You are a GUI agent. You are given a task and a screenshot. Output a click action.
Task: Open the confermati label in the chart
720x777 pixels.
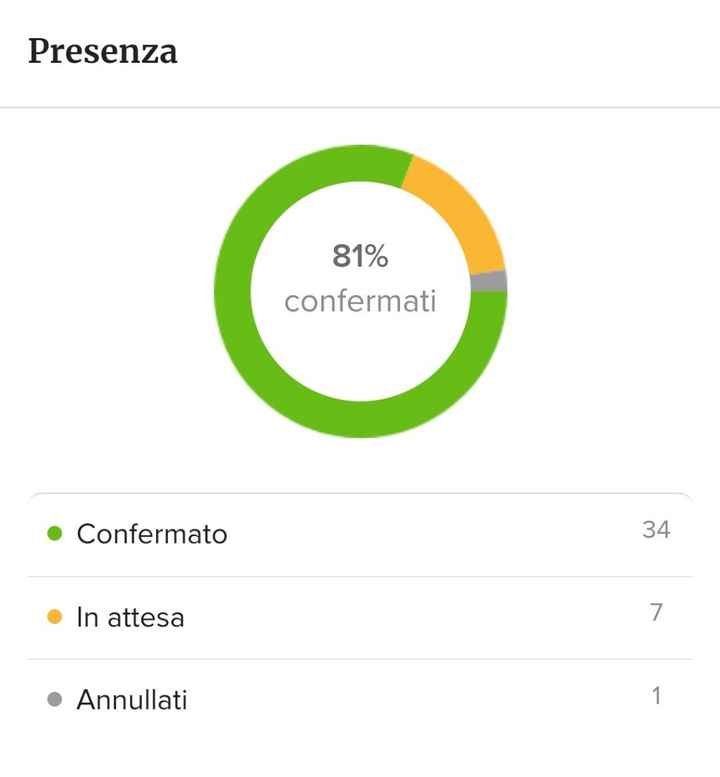(360, 299)
